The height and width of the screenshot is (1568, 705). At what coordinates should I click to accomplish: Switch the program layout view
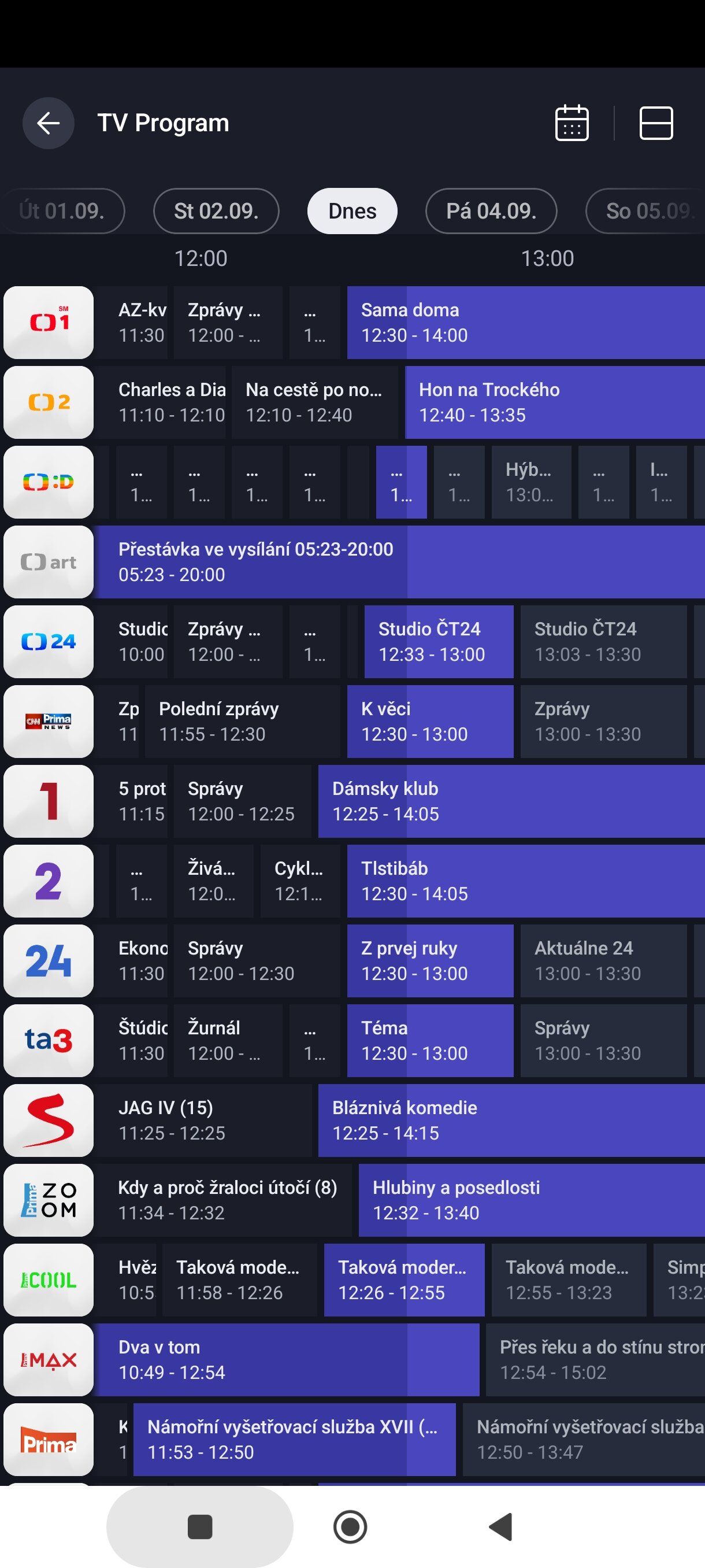pyautogui.click(x=656, y=123)
